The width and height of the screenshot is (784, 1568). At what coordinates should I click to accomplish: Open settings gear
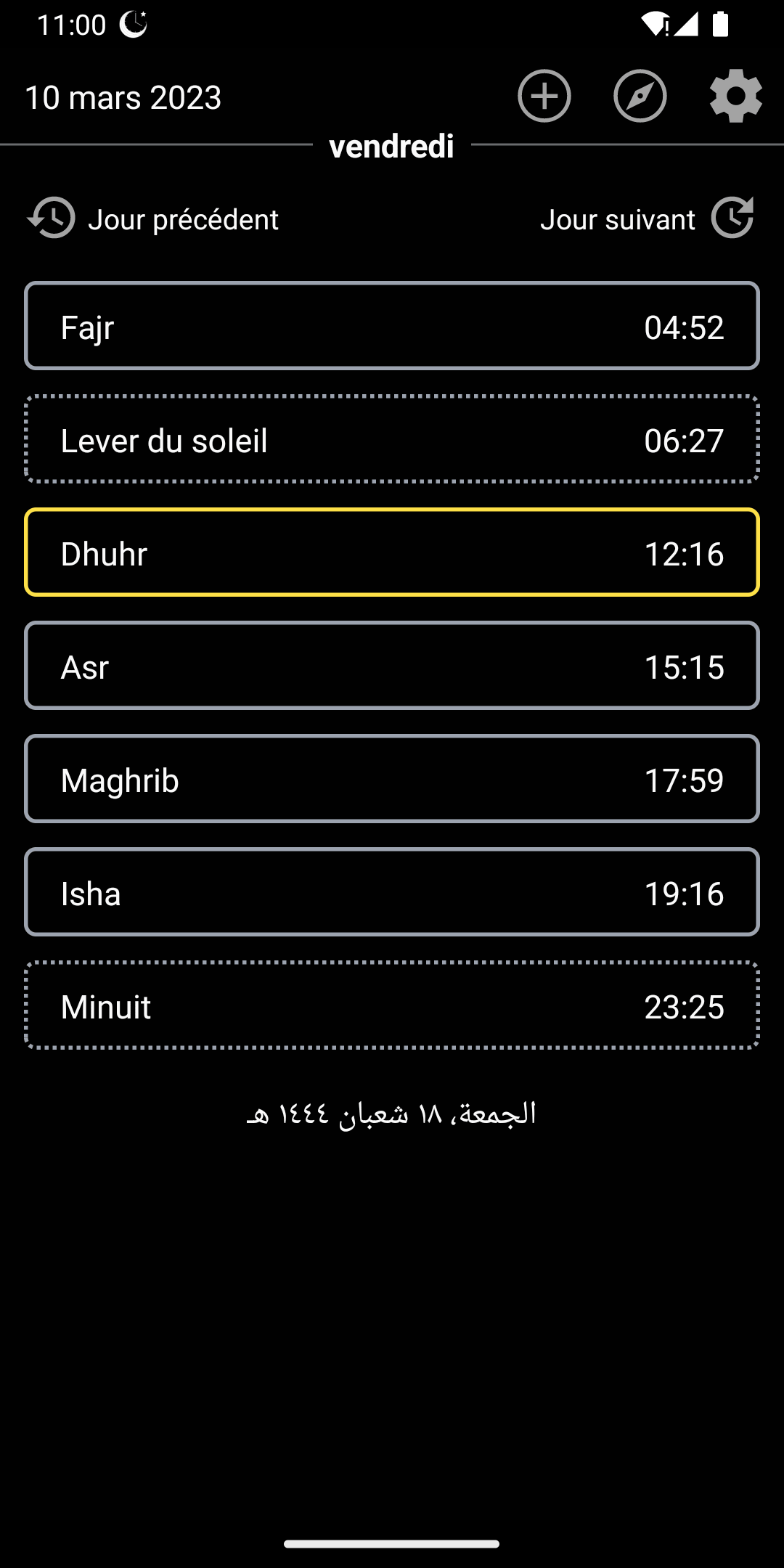point(735,97)
